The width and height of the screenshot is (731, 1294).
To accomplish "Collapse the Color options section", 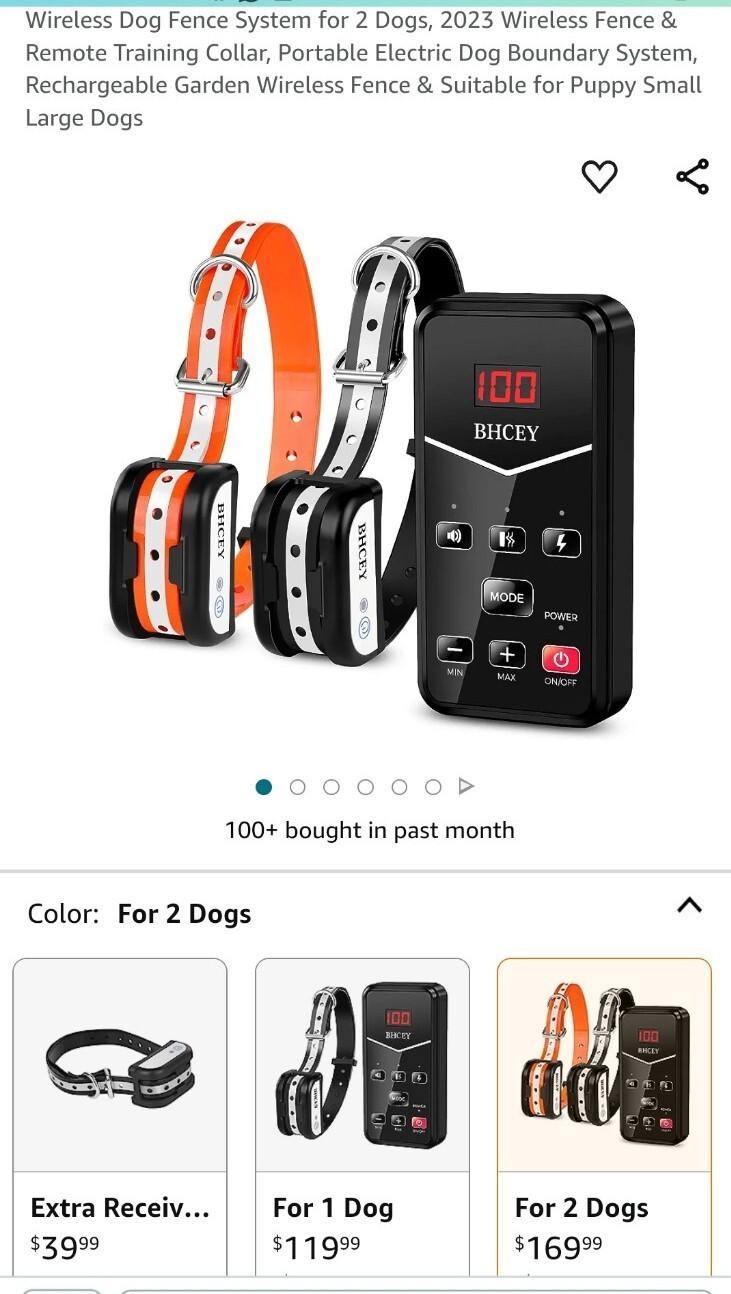I will pos(689,906).
